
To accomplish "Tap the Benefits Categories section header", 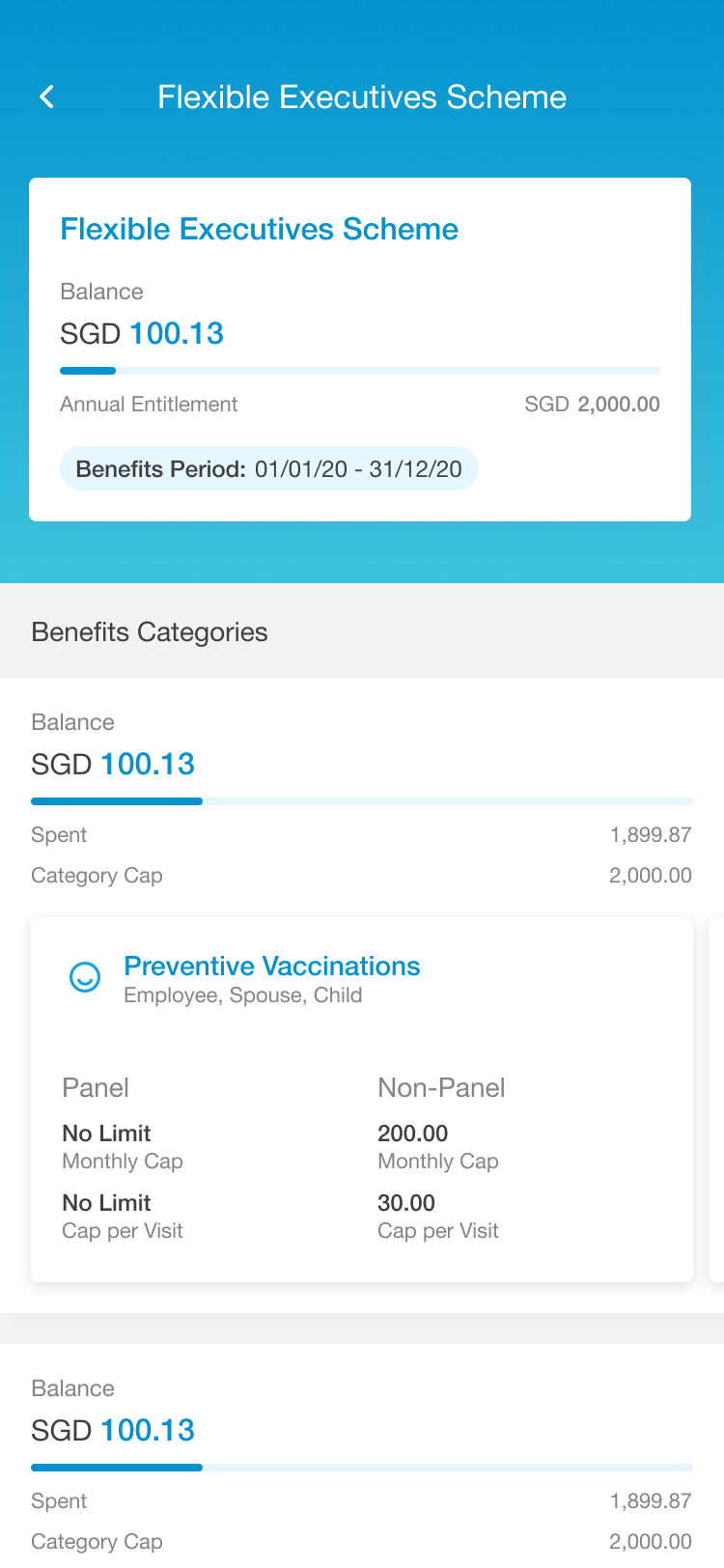I will (149, 632).
